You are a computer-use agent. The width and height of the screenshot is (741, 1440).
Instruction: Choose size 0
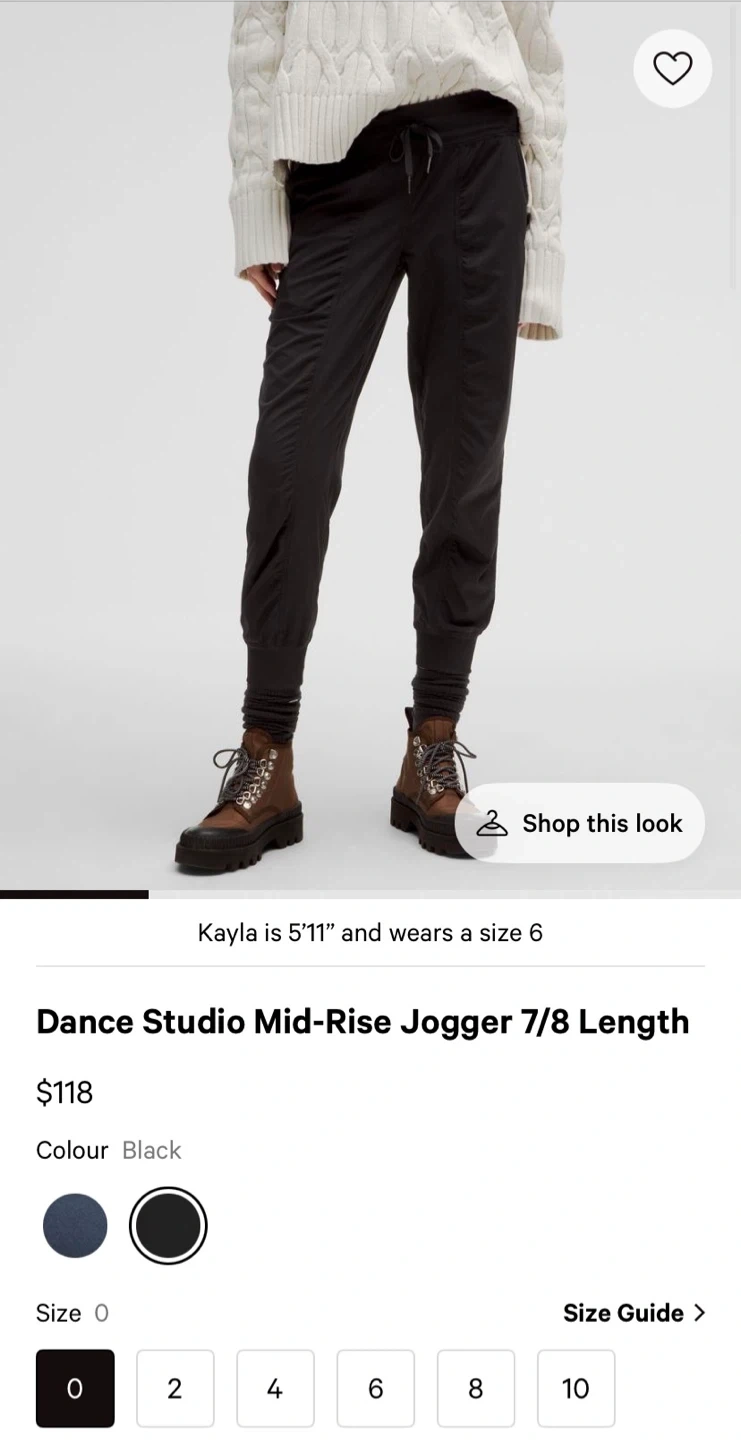75,1388
